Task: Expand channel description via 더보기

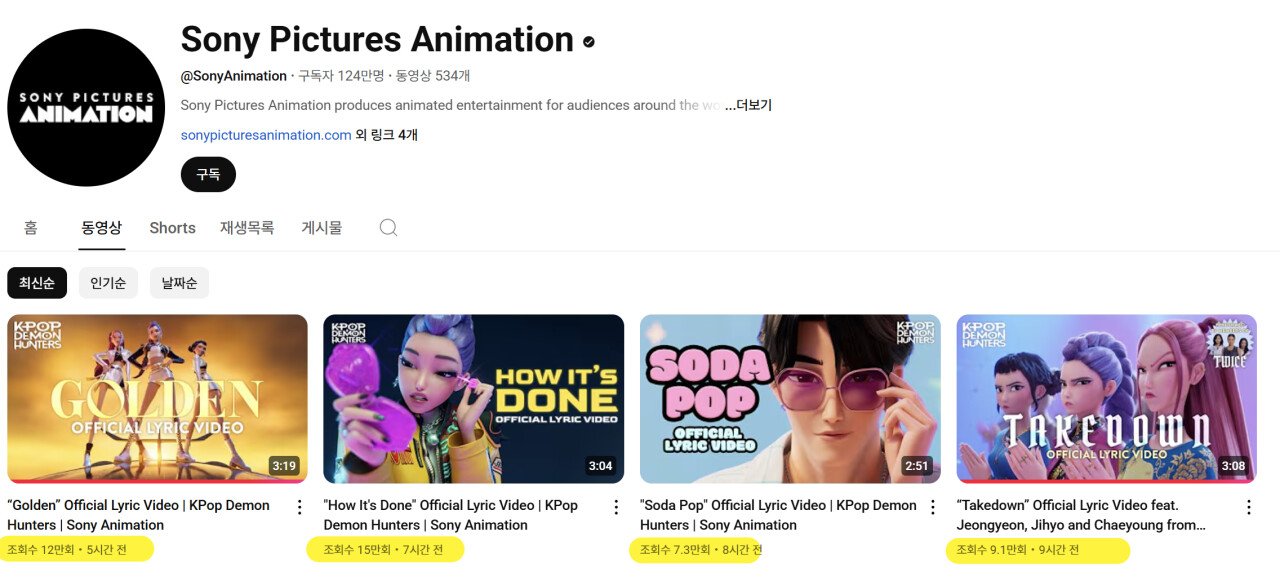Action: tap(748, 105)
